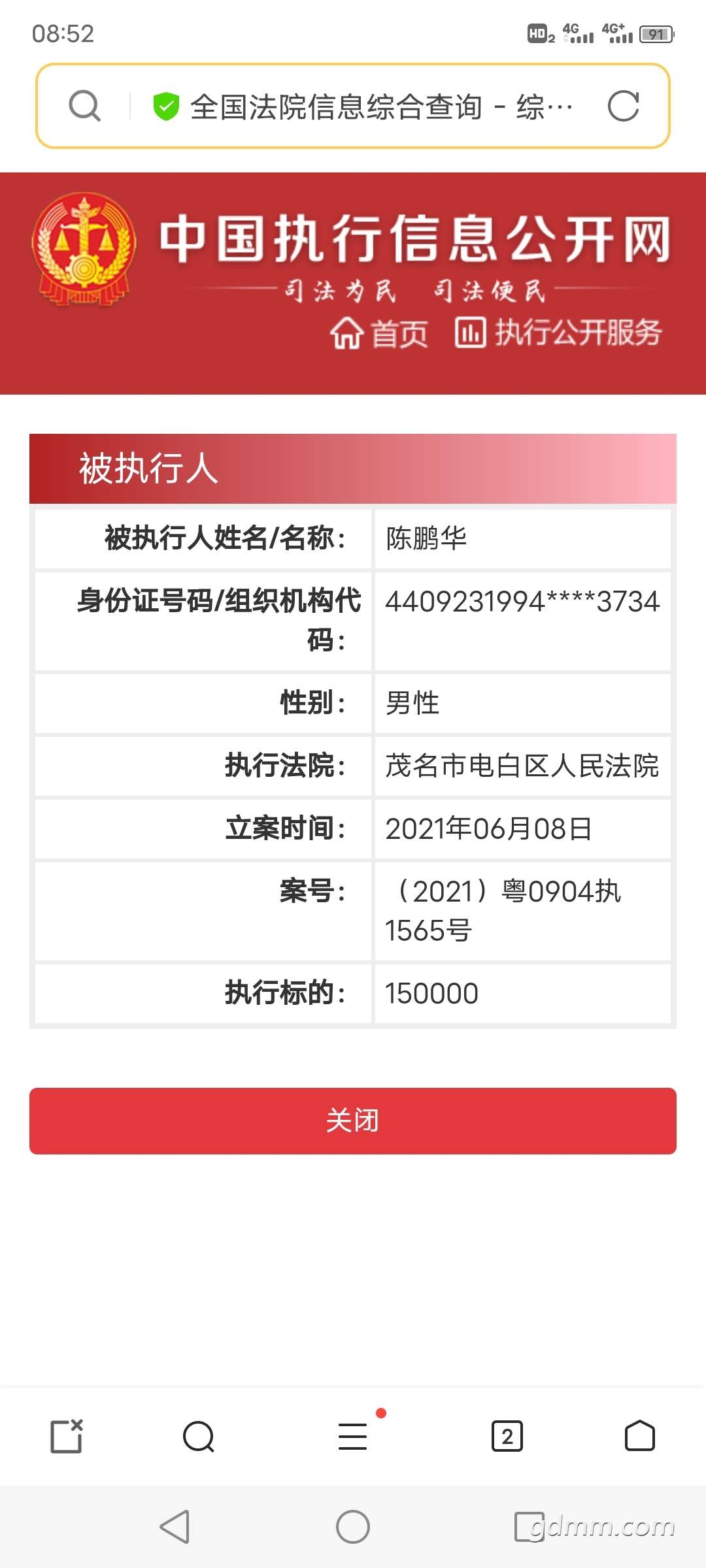Go to 首页 home link
The image size is (706, 1568).
click(379, 333)
